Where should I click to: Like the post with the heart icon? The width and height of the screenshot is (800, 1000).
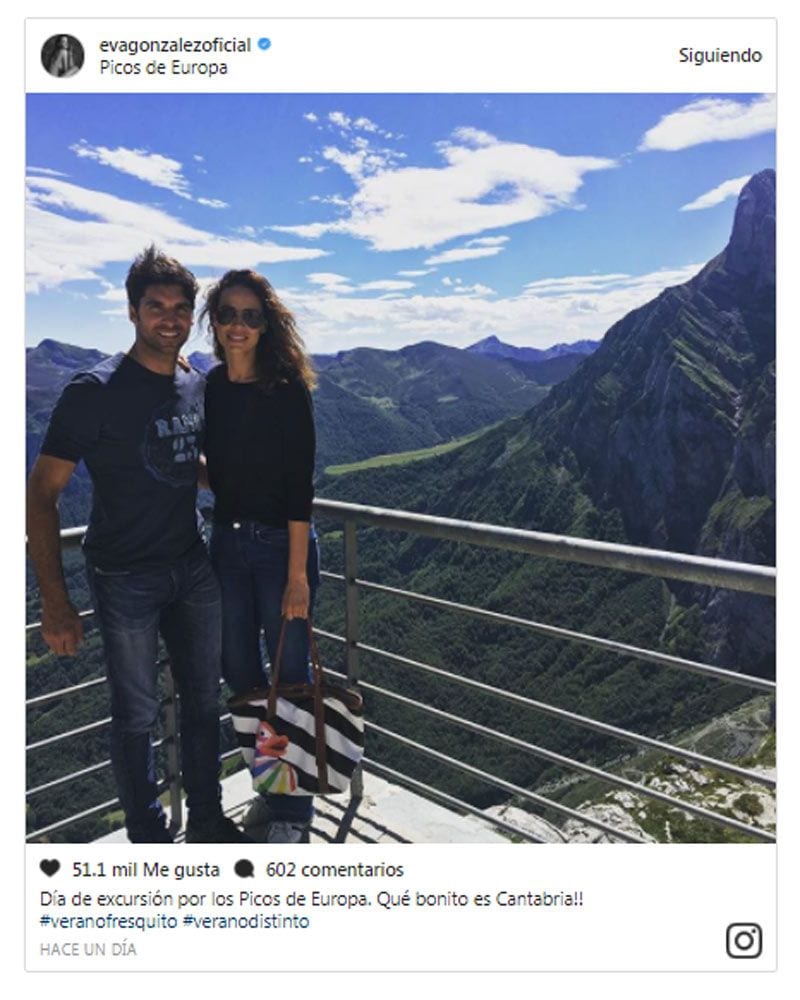(x=50, y=870)
